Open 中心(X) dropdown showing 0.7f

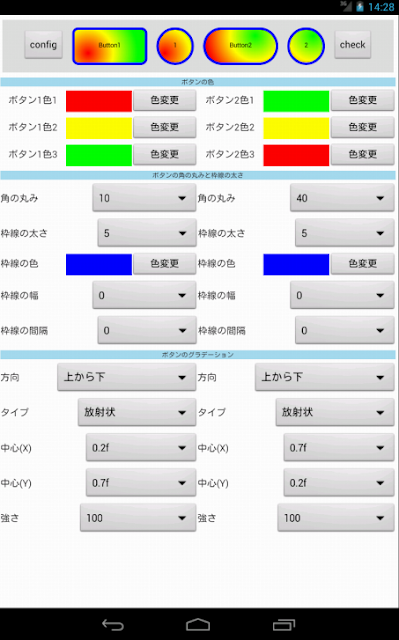(339, 448)
